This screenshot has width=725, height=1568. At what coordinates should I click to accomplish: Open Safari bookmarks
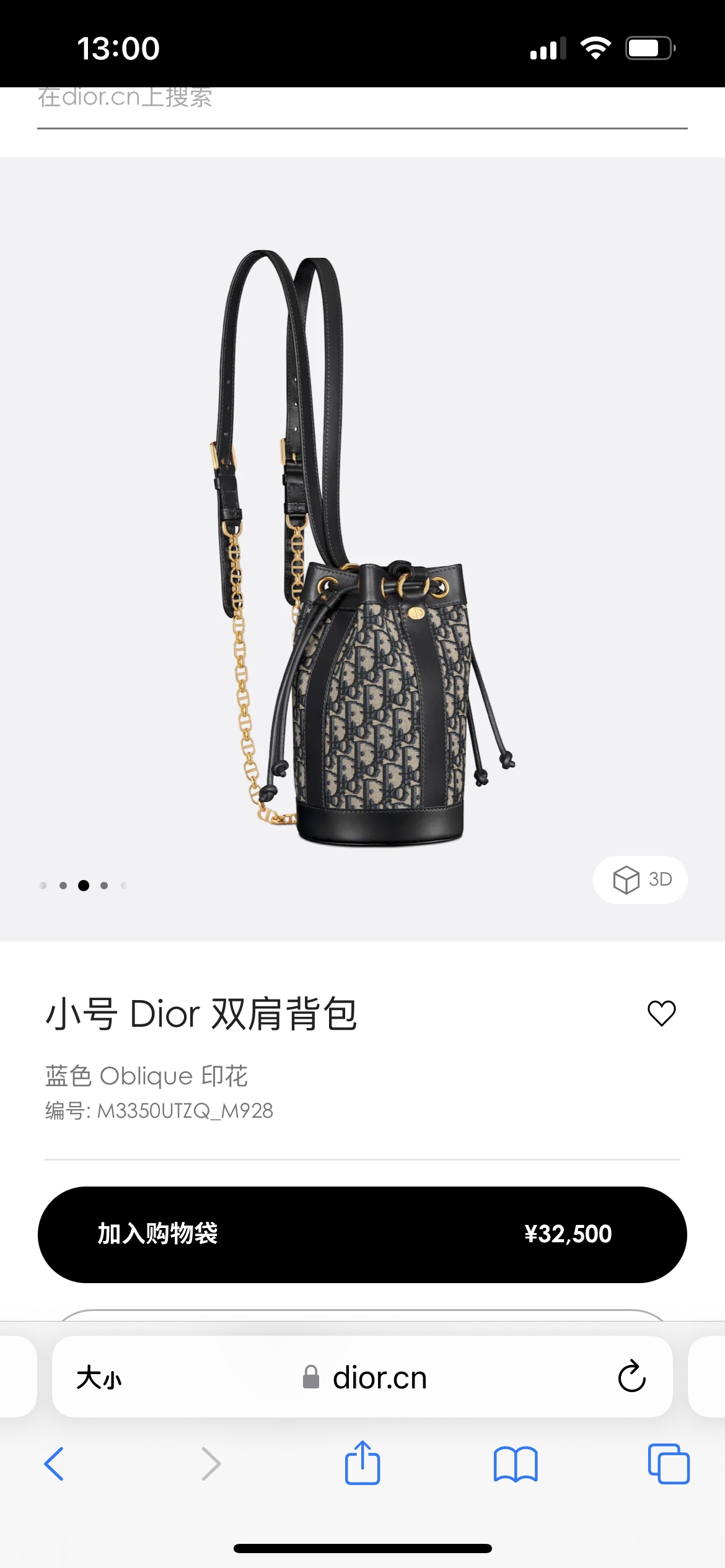516,1465
